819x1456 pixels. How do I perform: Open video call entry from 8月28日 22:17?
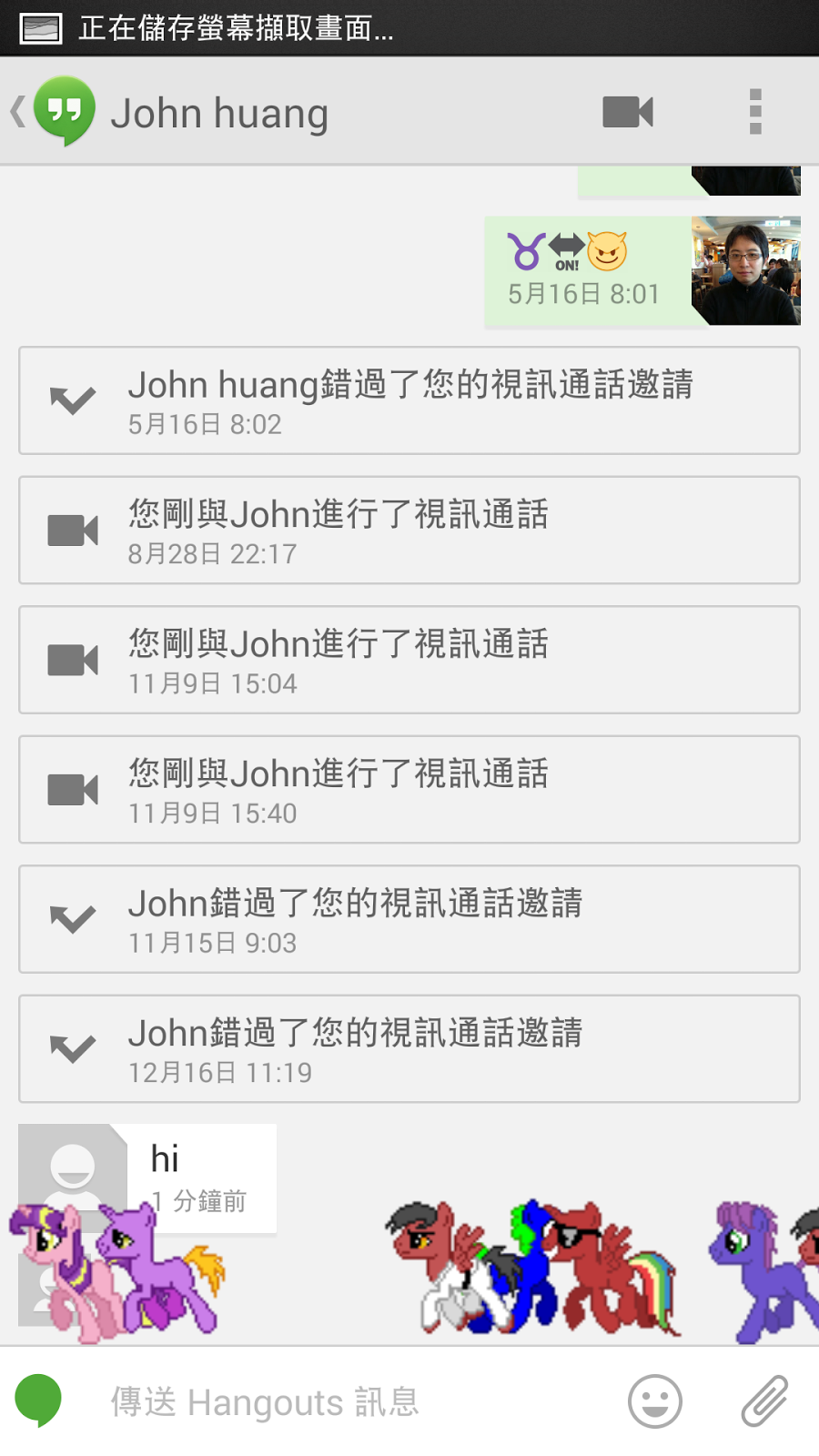(x=409, y=531)
